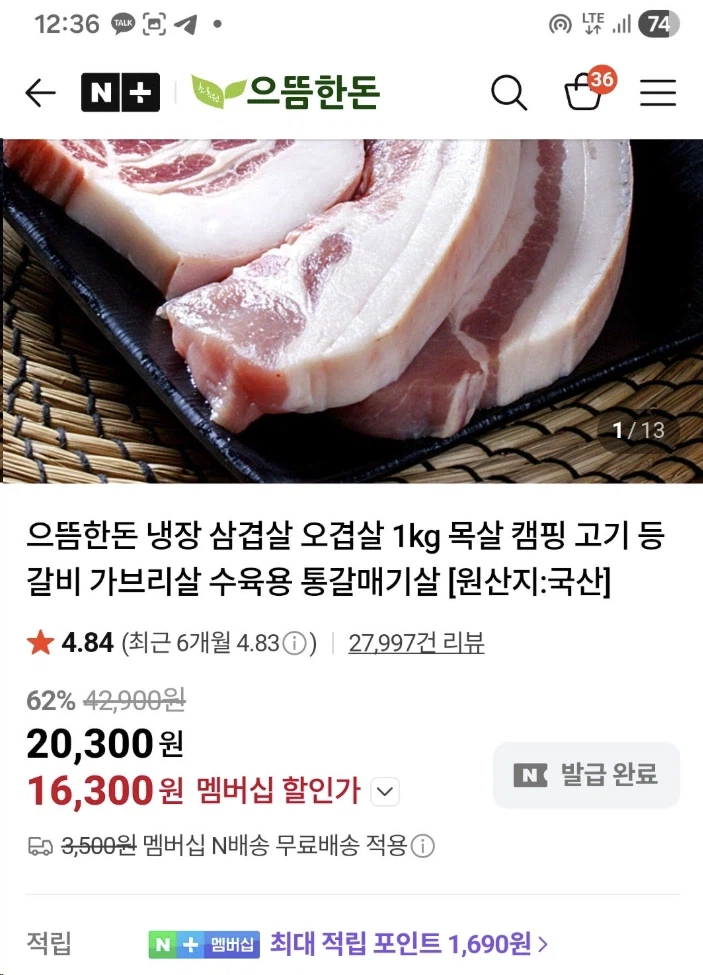
Task: Open the hamburger menu
Action: point(658,93)
